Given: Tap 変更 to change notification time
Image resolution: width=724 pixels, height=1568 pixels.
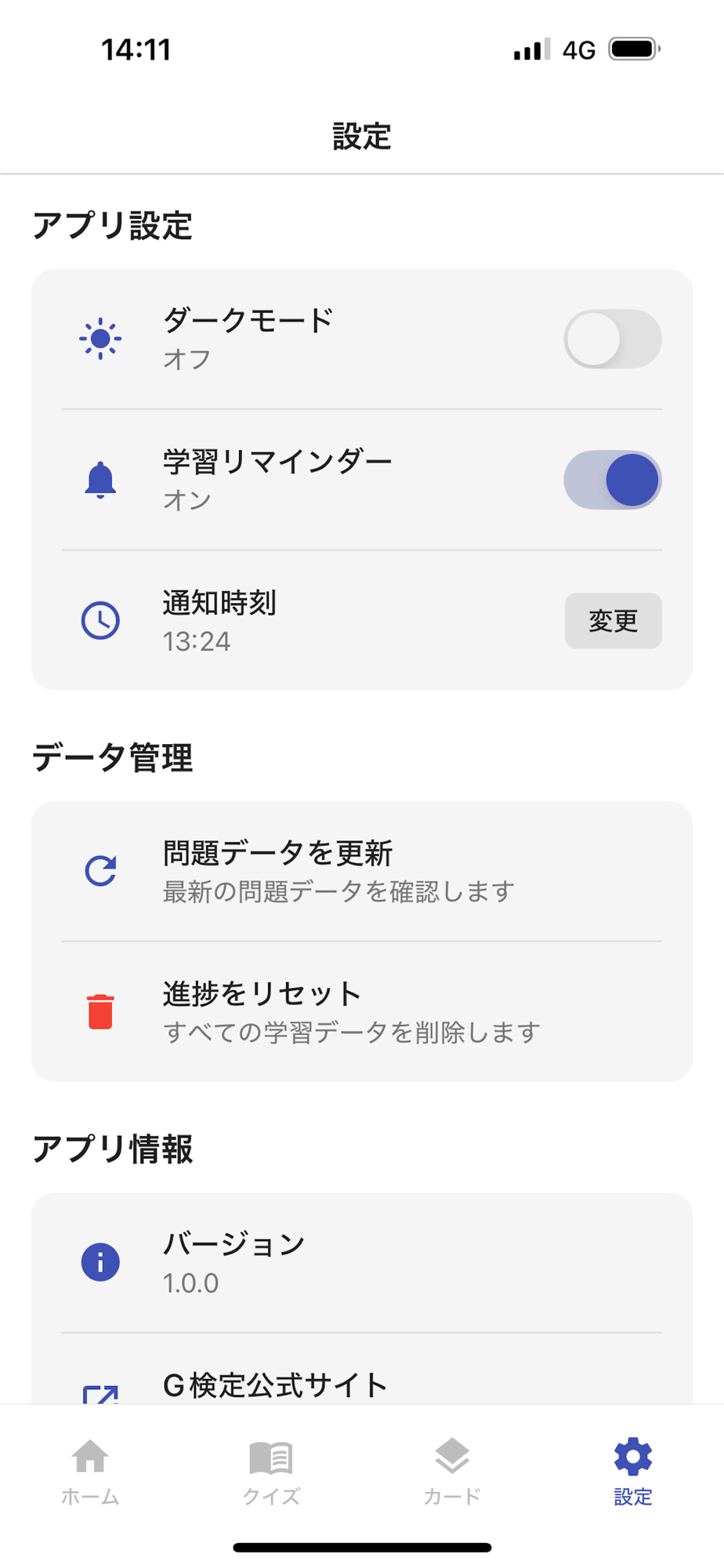Looking at the screenshot, I should [613, 621].
